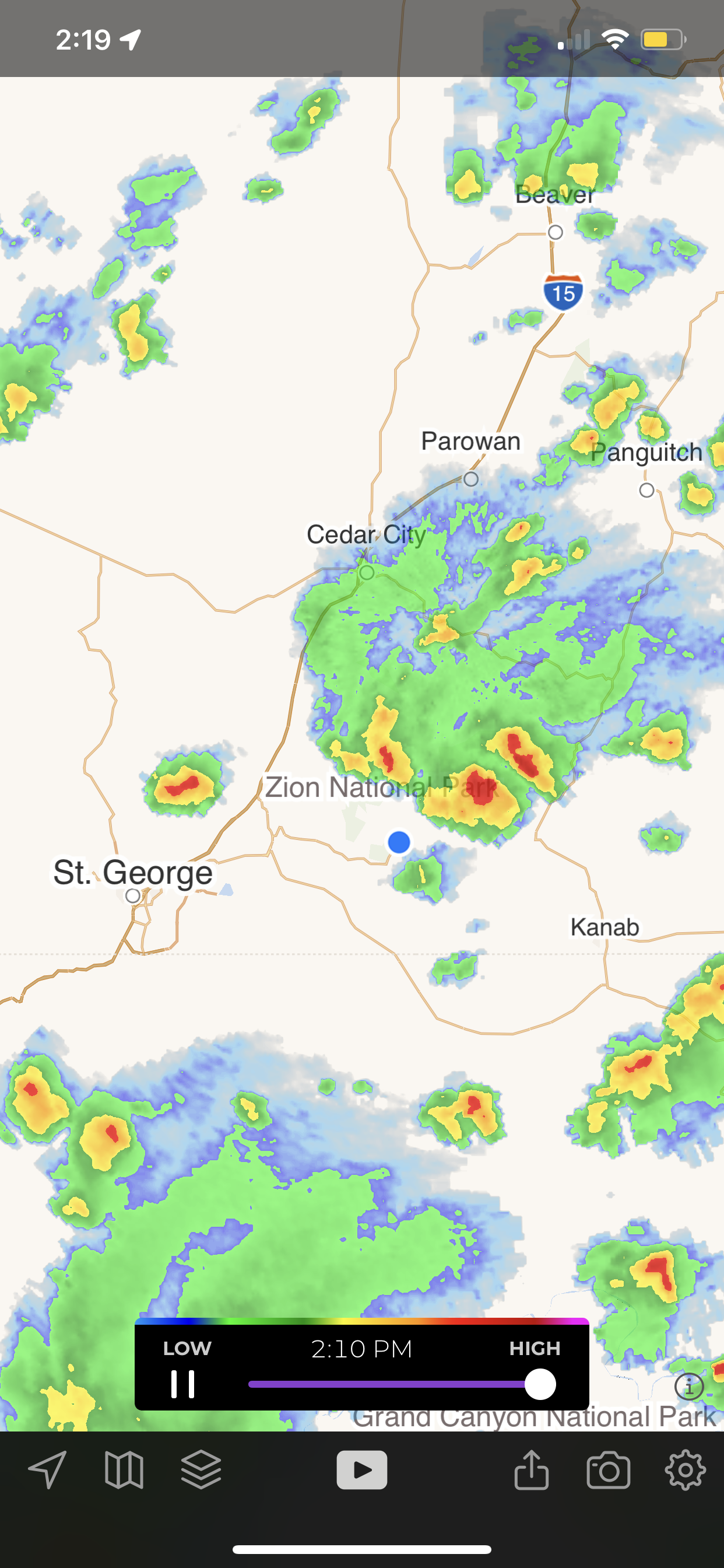The image size is (724, 1568).
Task: Tap the radar timeline slider handle
Action: click(540, 1384)
